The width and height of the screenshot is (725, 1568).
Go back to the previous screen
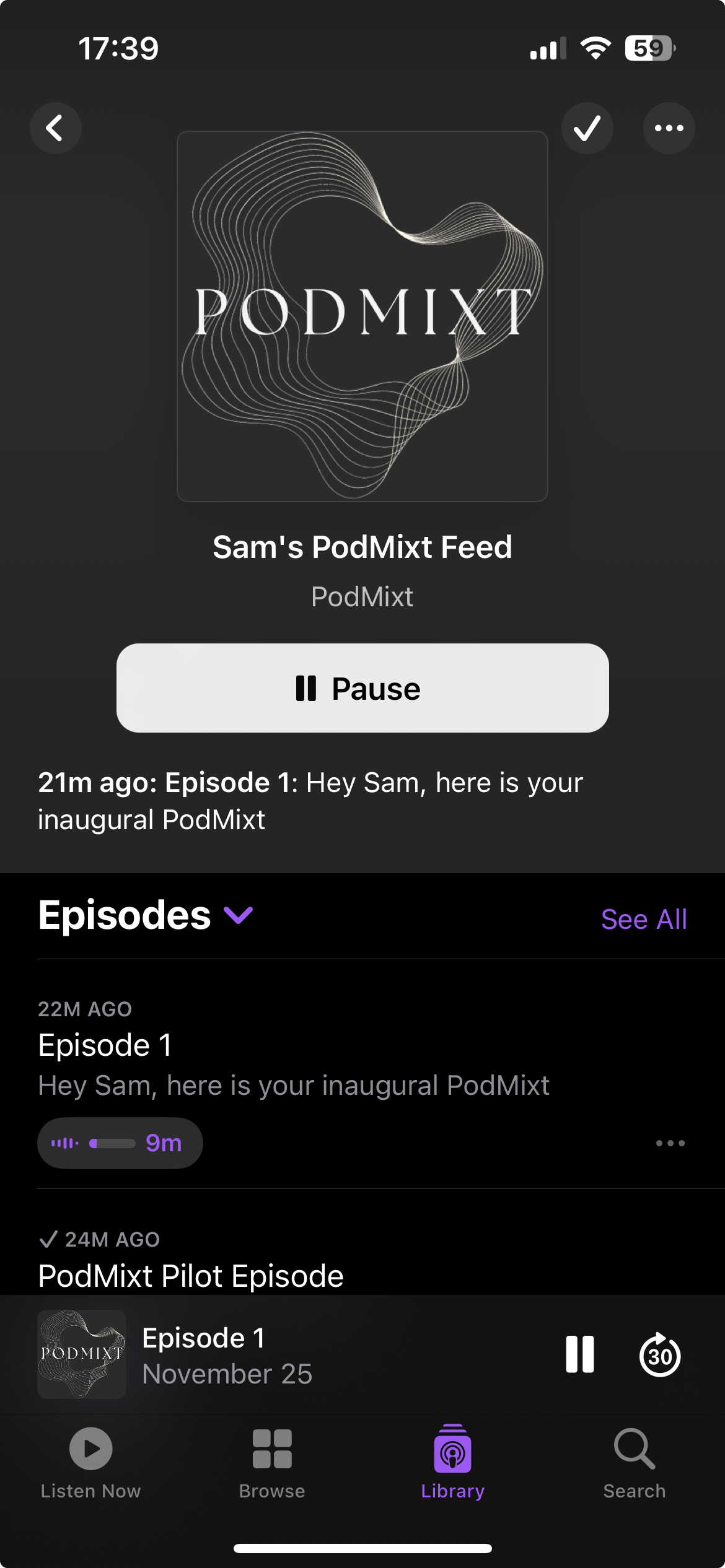(56, 128)
